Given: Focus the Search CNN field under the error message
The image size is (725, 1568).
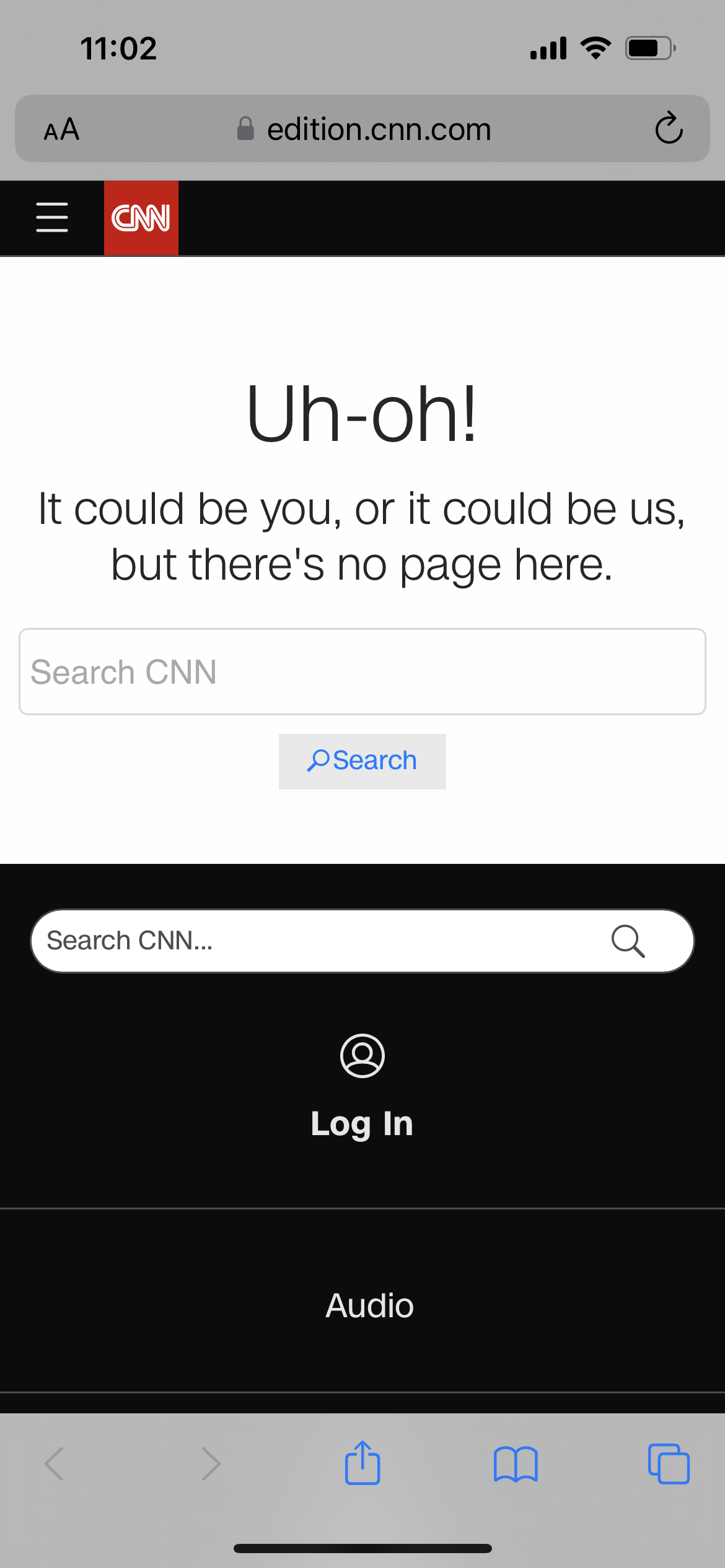Looking at the screenshot, I should (x=362, y=672).
